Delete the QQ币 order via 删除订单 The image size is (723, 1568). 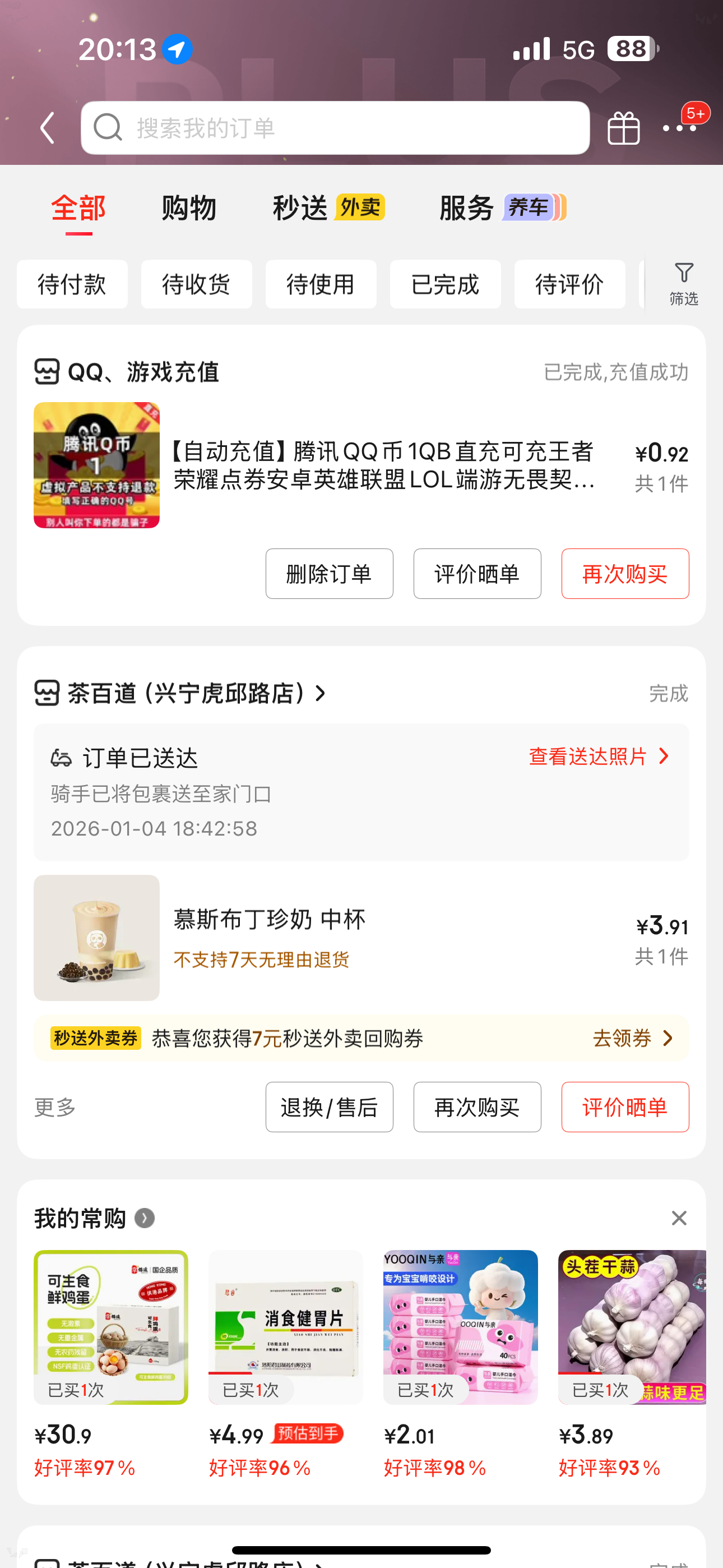[x=328, y=573]
